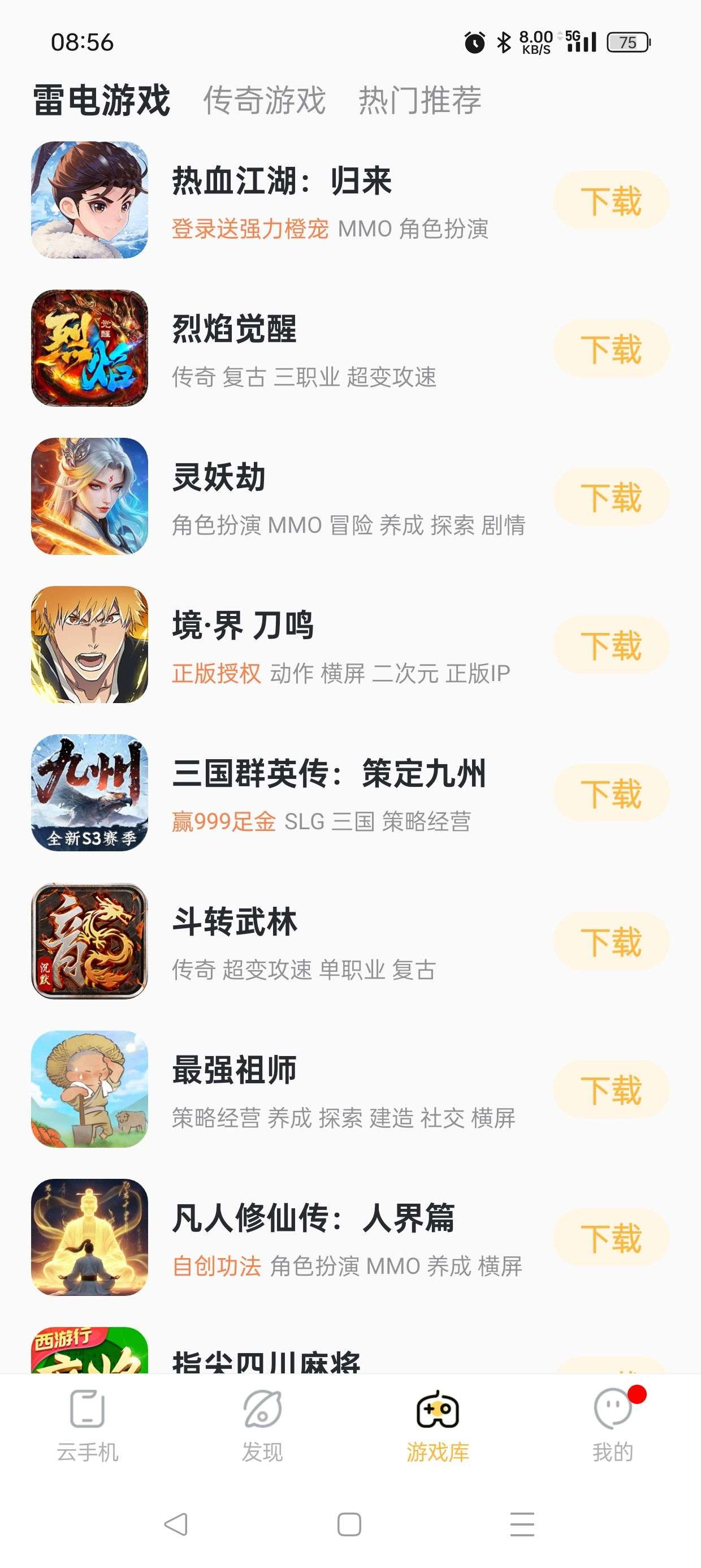701x1568 pixels.
Task: Open the 烈焰觉醒 game page
Action: coord(234,329)
